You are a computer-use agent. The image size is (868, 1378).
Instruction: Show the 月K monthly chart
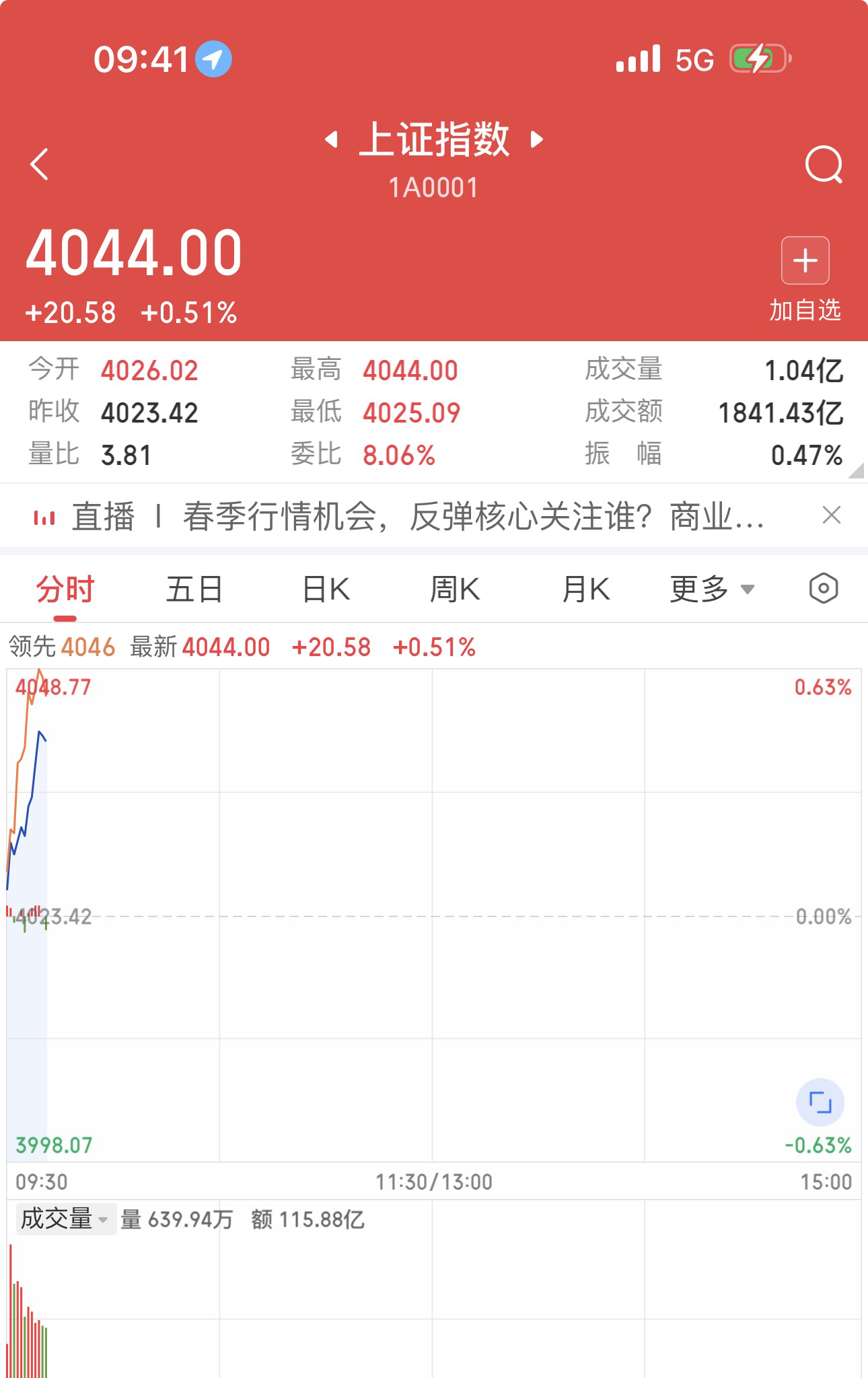point(585,590)
